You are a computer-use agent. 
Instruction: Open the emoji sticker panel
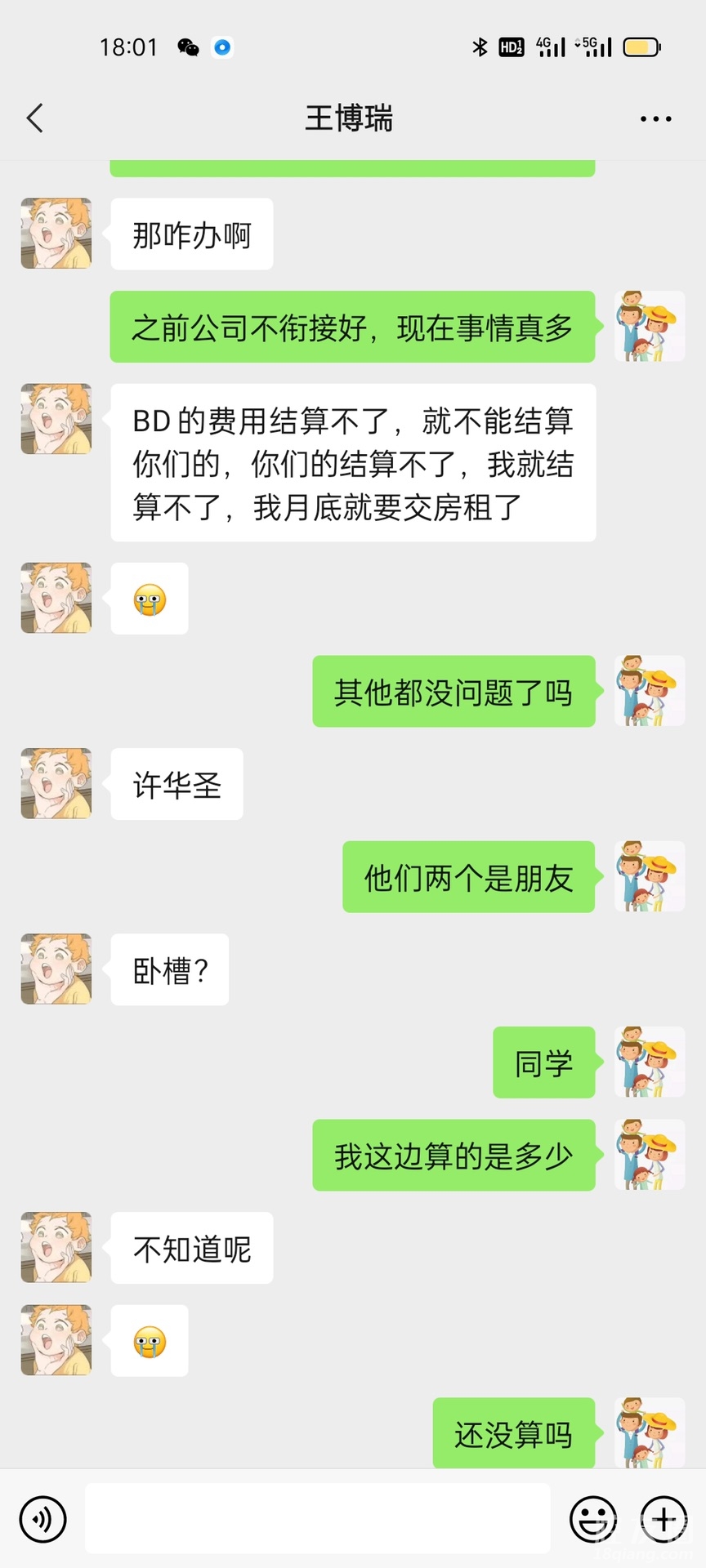click(x=592, y=1519)
